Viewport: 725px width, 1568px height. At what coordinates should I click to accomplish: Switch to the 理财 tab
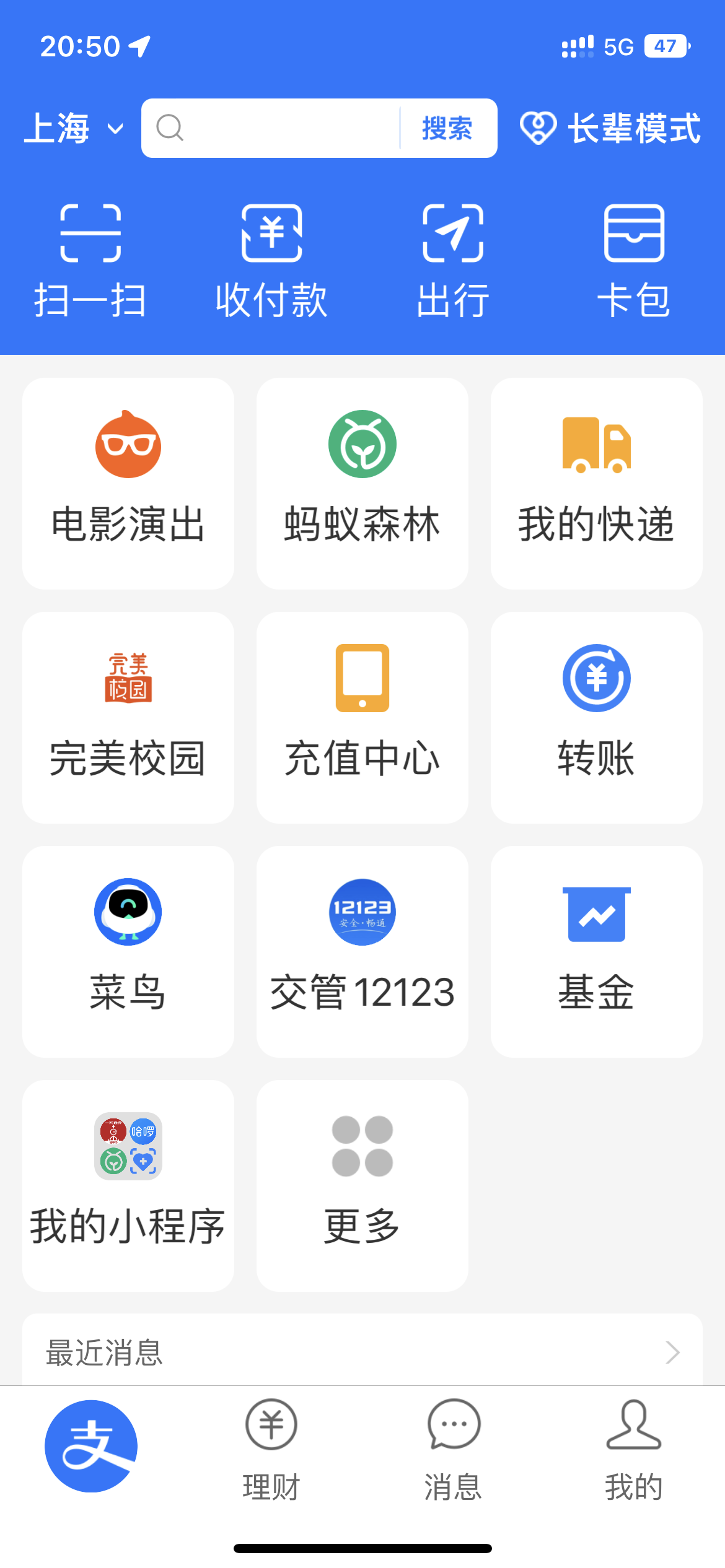pos(271,1450)
